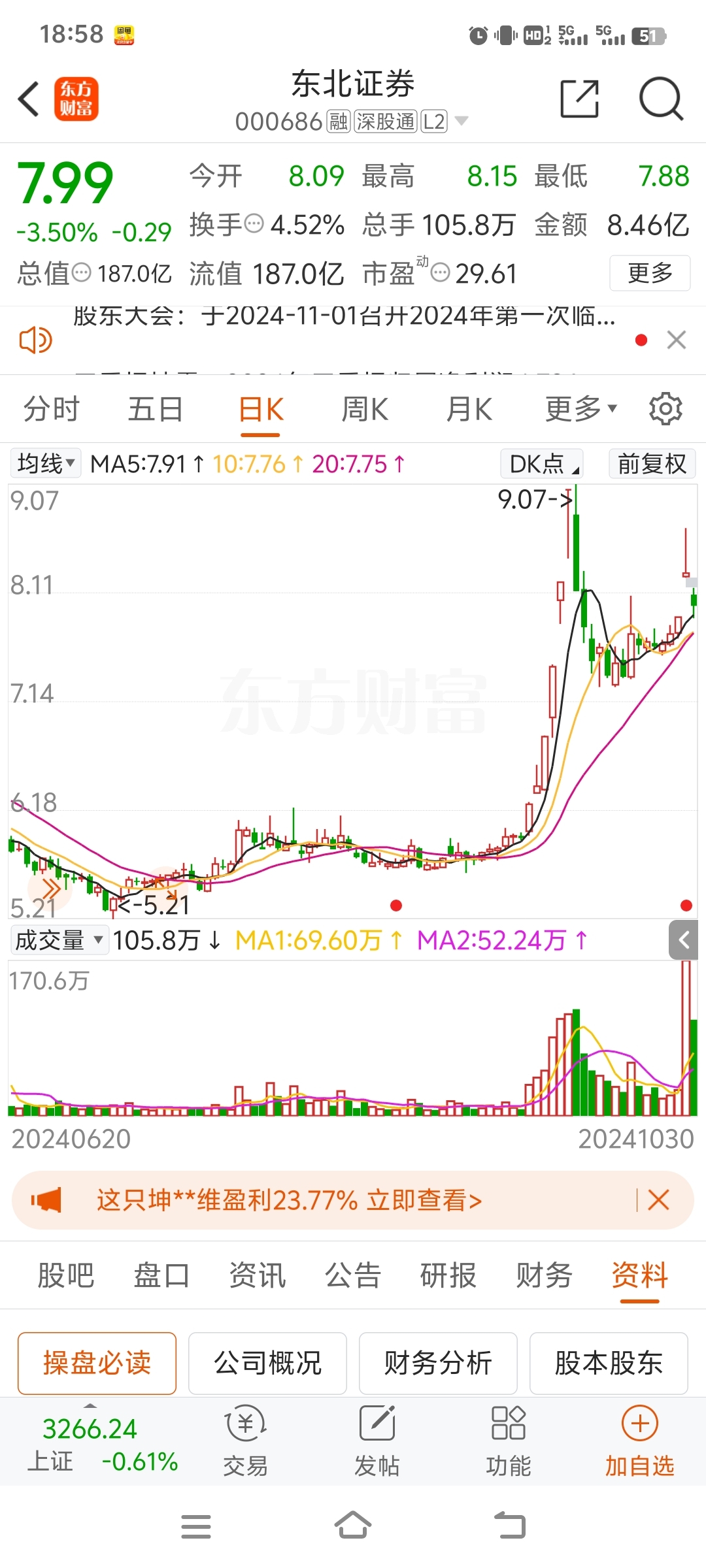The height and width of the screenshot is (1568, 706).
Task: Open the 均线 moving average dropdown
Action: click(44, 464)
